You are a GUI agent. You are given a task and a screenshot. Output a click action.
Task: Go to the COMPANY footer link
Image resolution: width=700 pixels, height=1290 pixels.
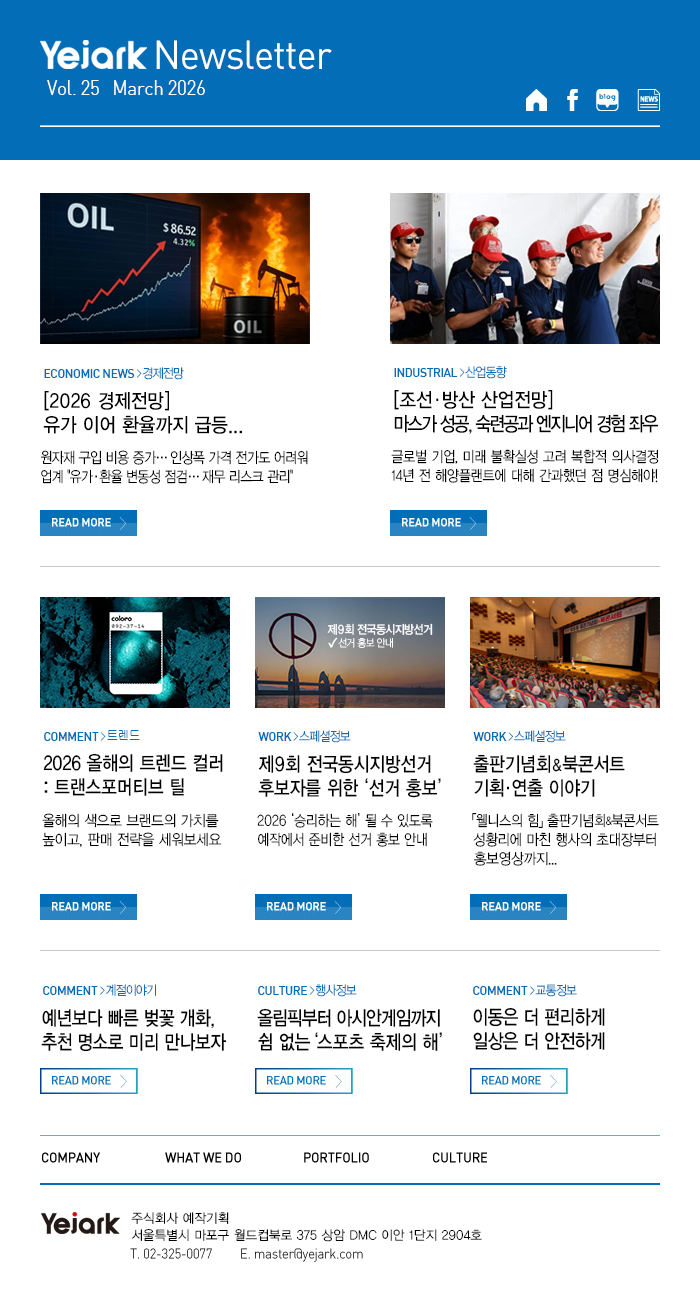tap(71, 1158)
